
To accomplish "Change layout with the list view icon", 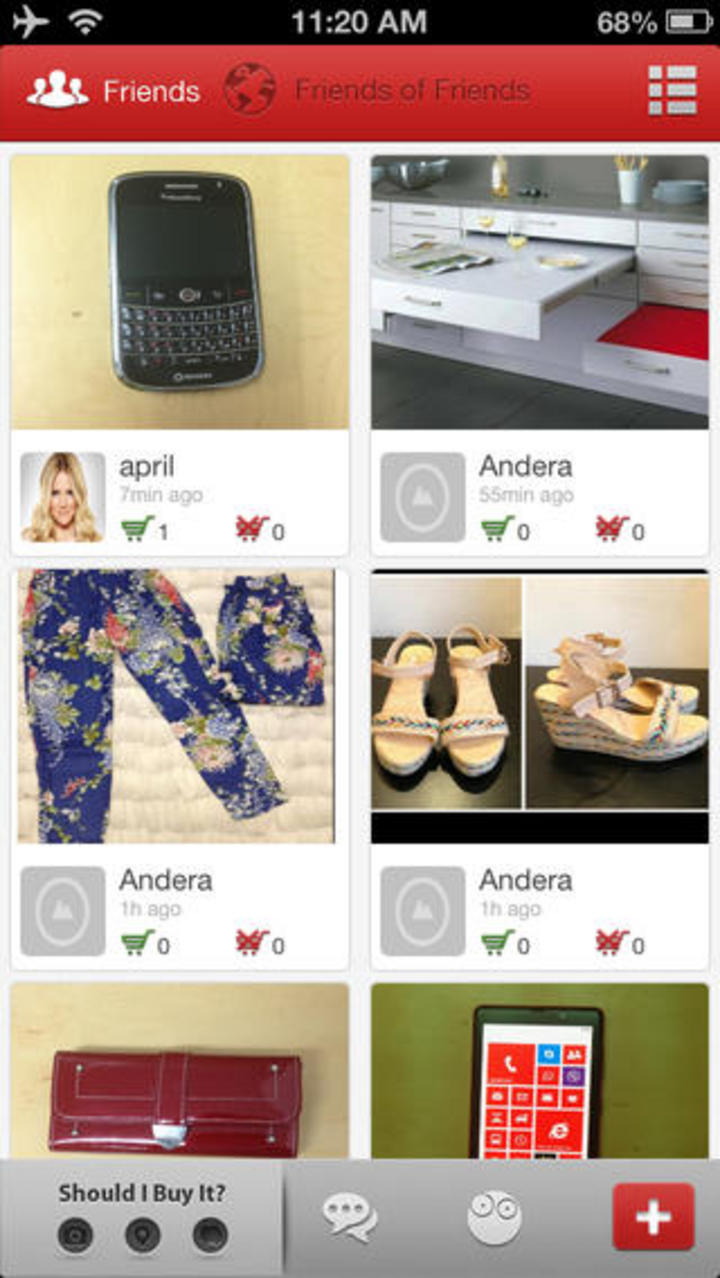I will click(x=672, y=91).
